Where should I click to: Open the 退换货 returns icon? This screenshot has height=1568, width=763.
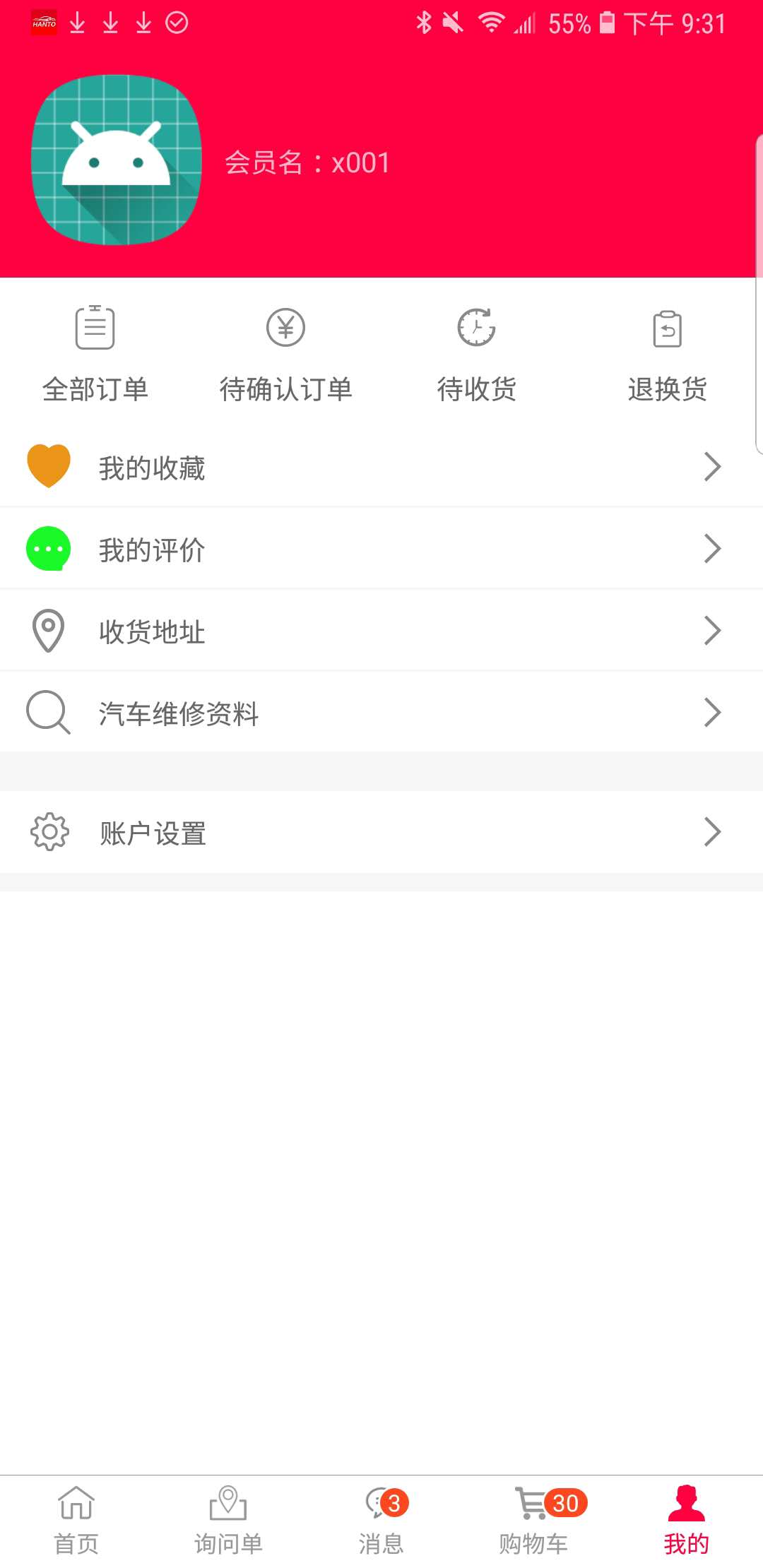(667, 327)
